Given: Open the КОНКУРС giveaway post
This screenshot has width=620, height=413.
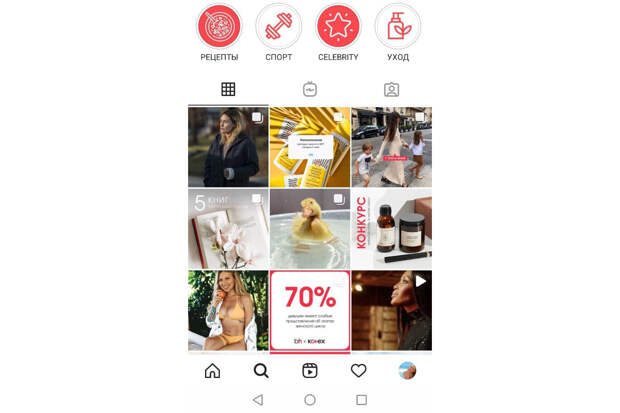Looking at the screenshot, I should [392, 229].
